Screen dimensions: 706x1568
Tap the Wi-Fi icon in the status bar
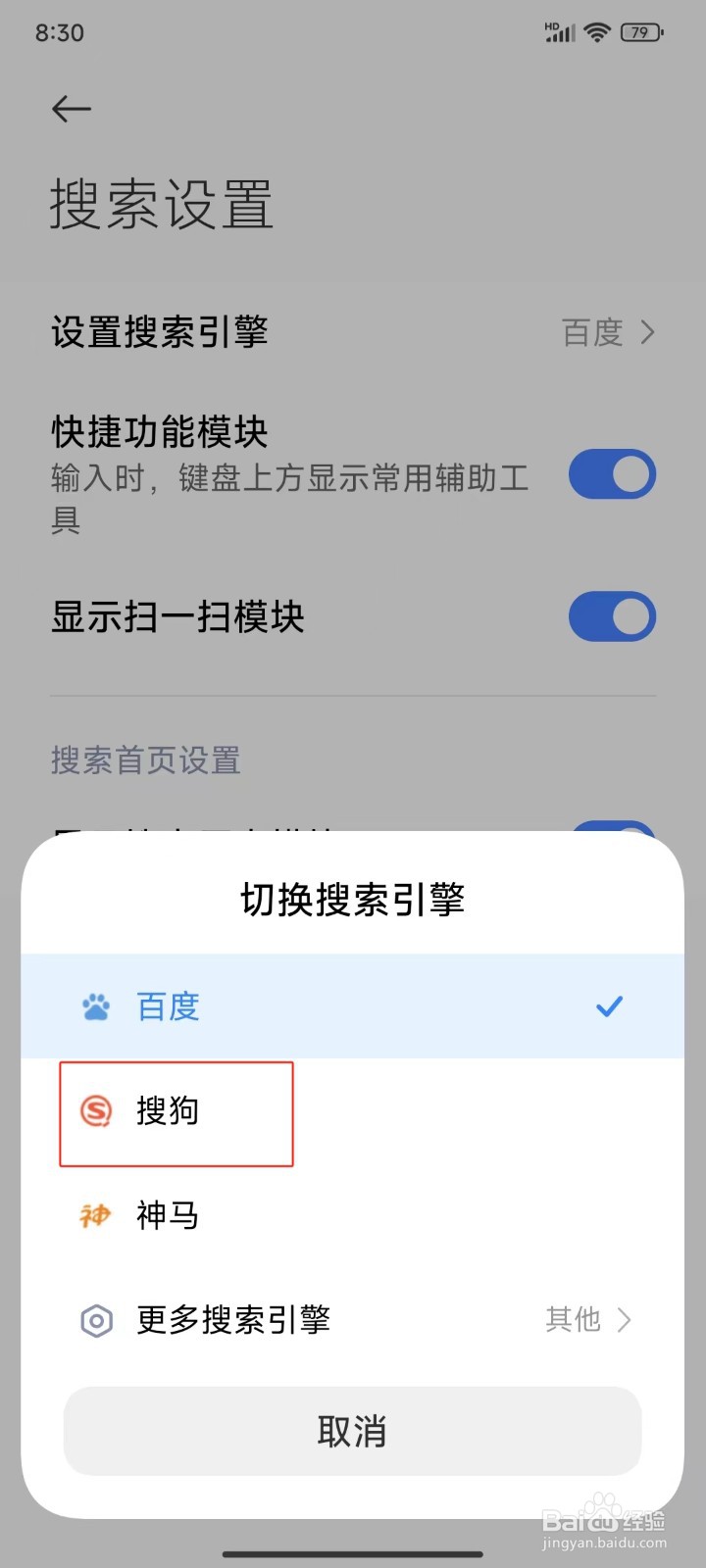[x=595, y=30]
